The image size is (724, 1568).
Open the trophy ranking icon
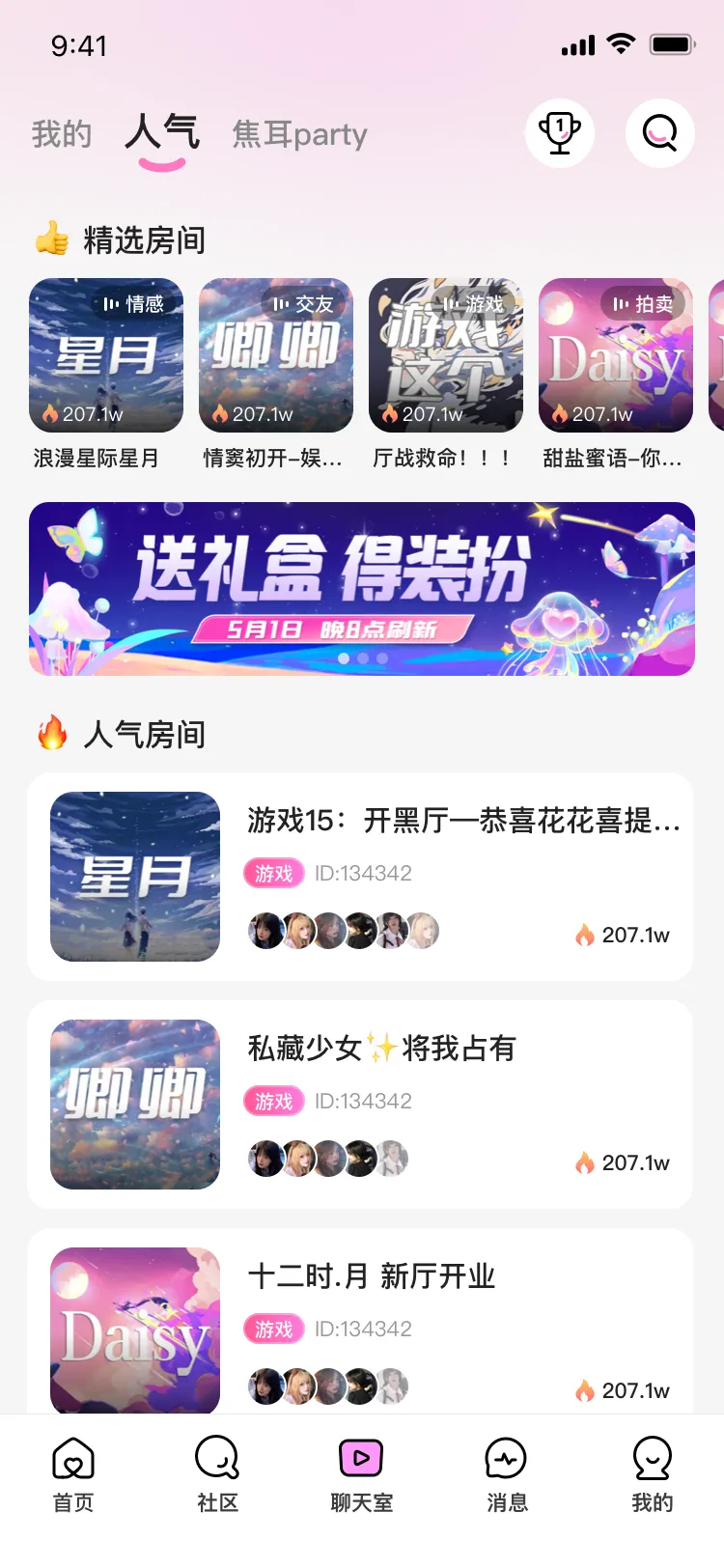560,133
